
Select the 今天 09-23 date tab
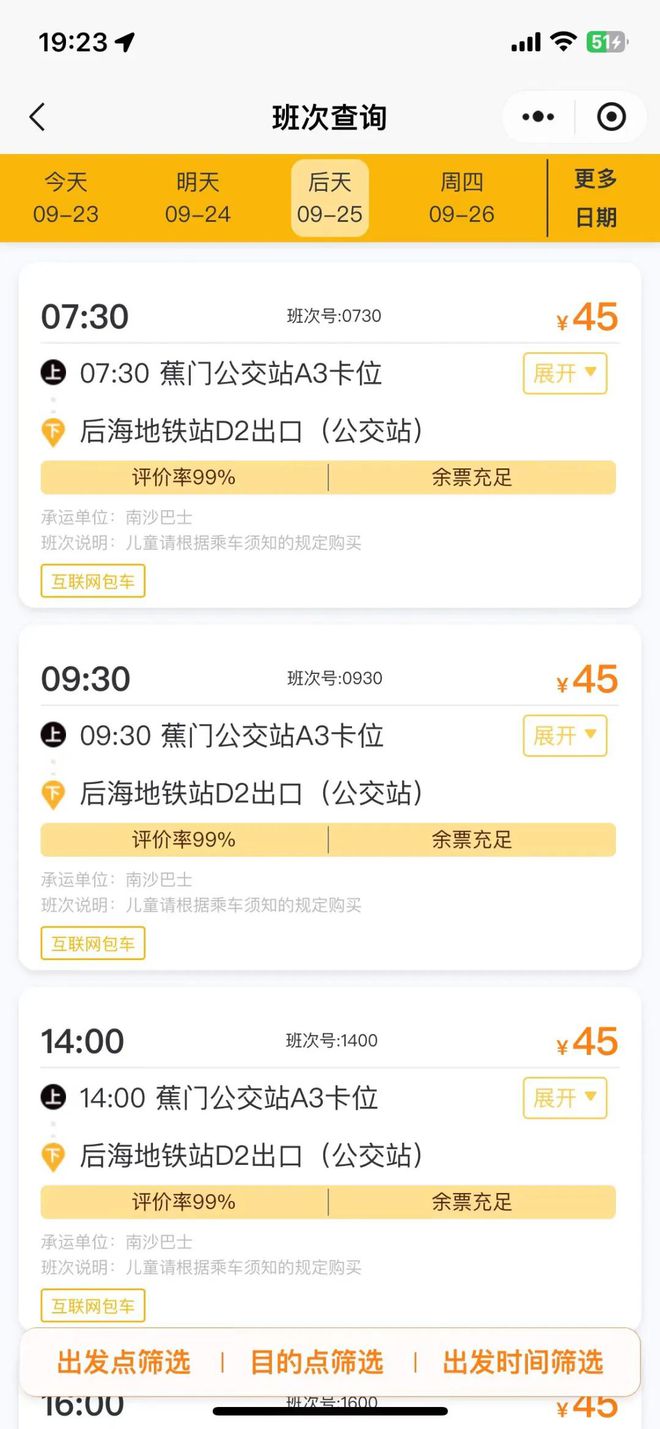pos(66,198)
